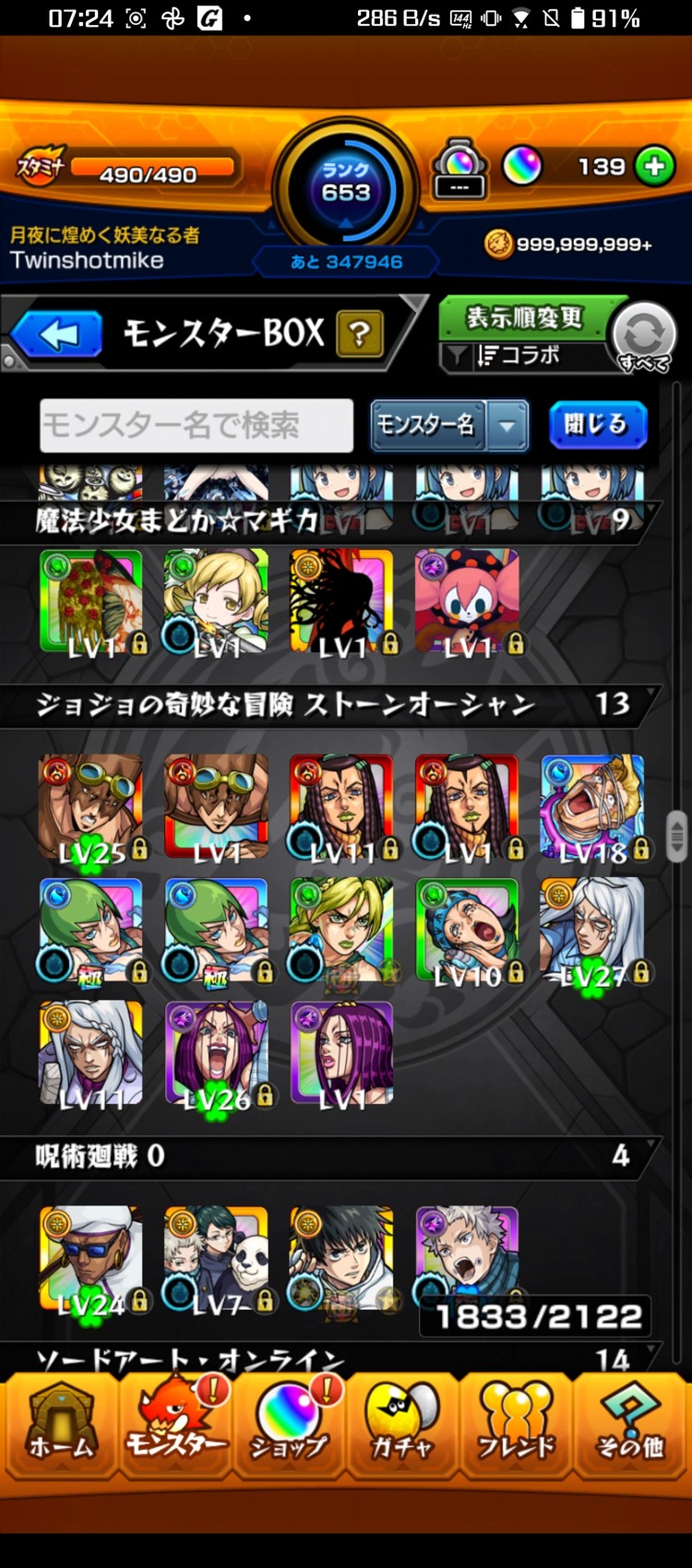692x1568 pixels.
Task: Select the LV24 sunglasses monster in 呪術廻戦 0
Action: [x=90, y=1258]
